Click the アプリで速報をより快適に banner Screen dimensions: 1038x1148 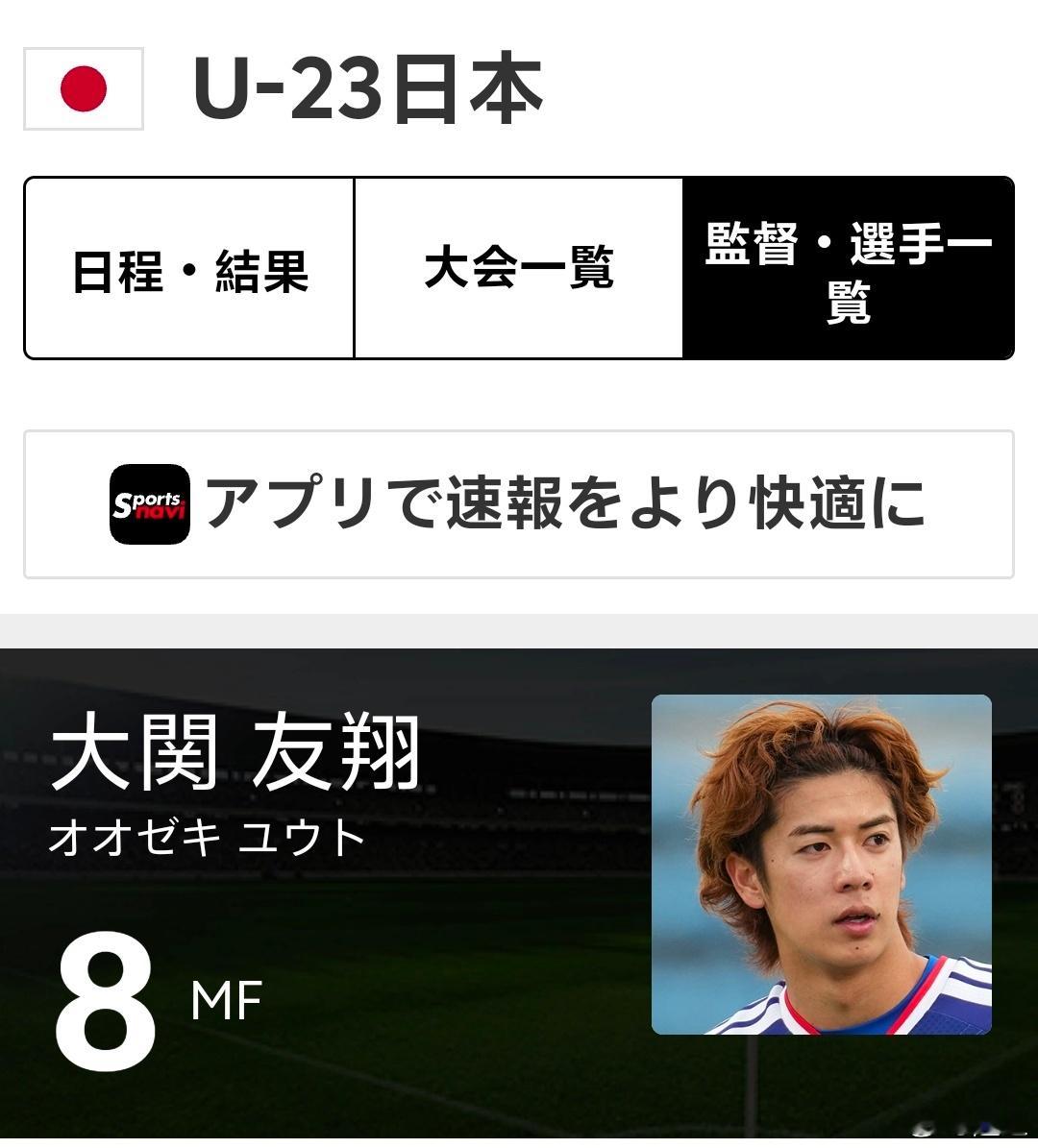pos(519,505)
